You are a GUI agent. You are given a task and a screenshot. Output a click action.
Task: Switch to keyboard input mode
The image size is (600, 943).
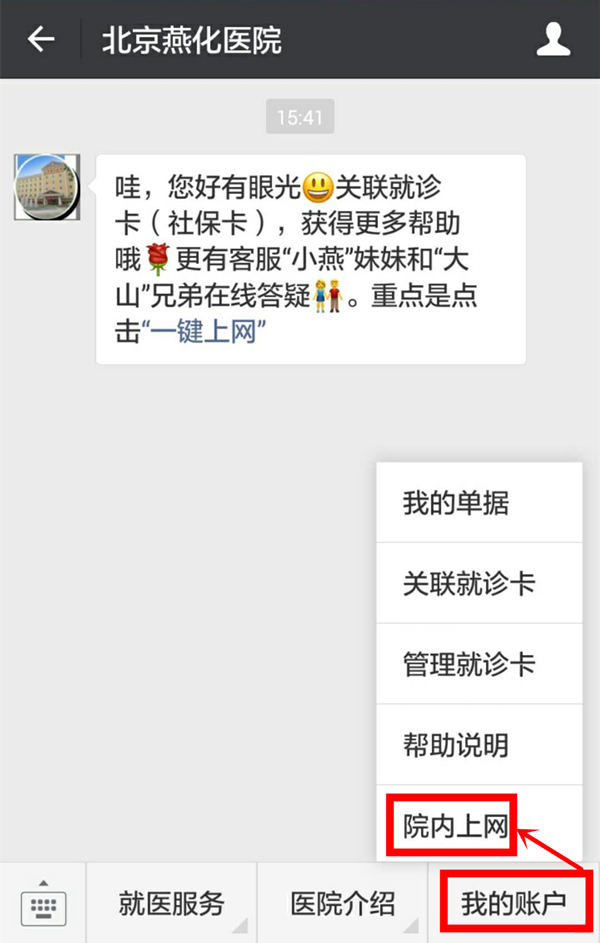pos(43,903)
